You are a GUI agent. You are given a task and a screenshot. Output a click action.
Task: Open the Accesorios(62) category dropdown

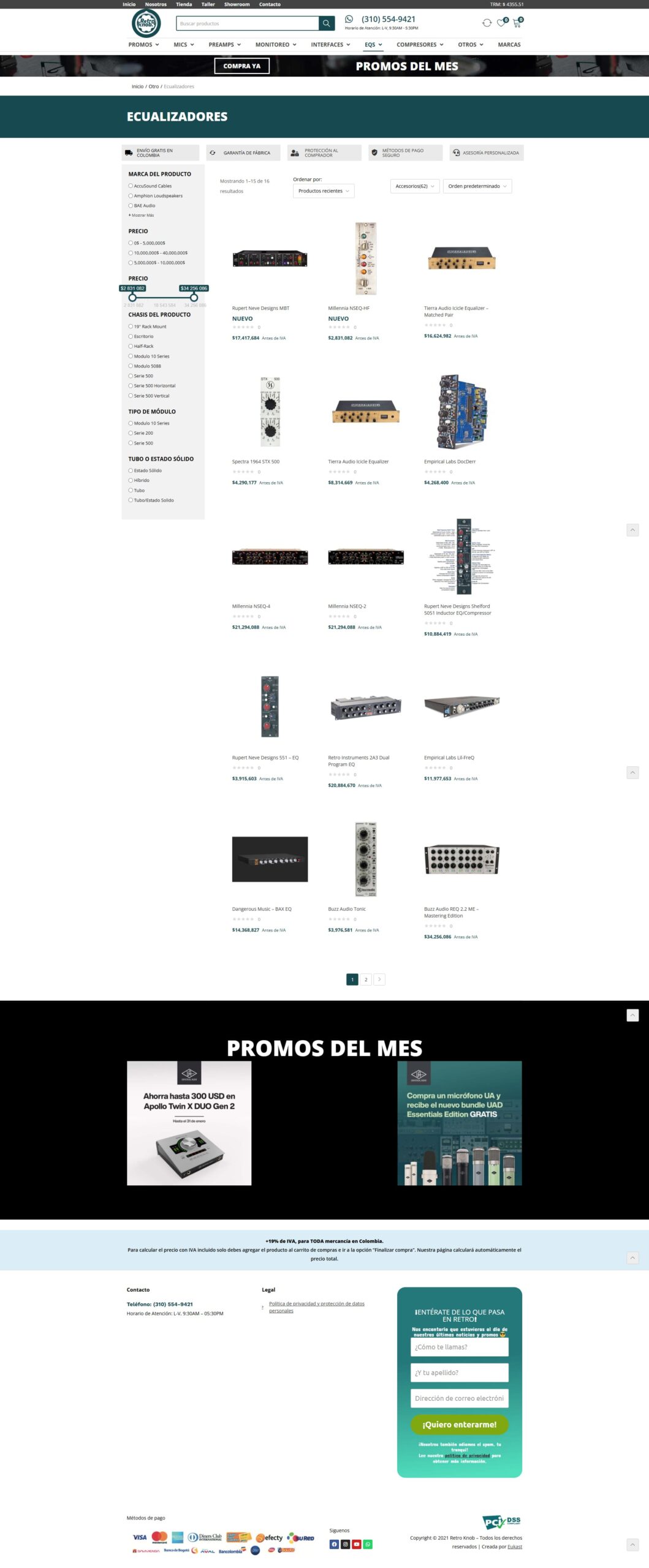(x=414, y=186)
